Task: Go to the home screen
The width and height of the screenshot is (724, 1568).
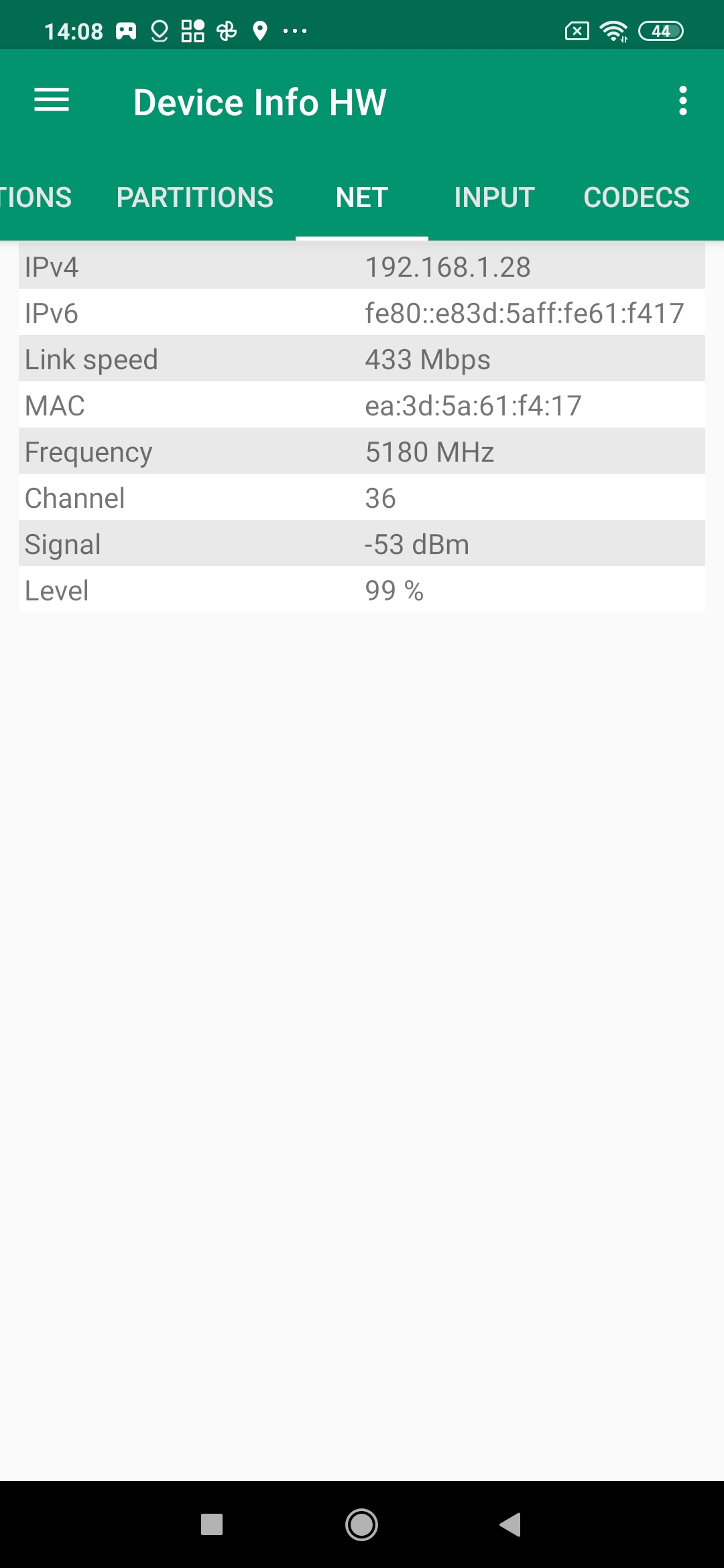Action: click(x=361, y=1524)
